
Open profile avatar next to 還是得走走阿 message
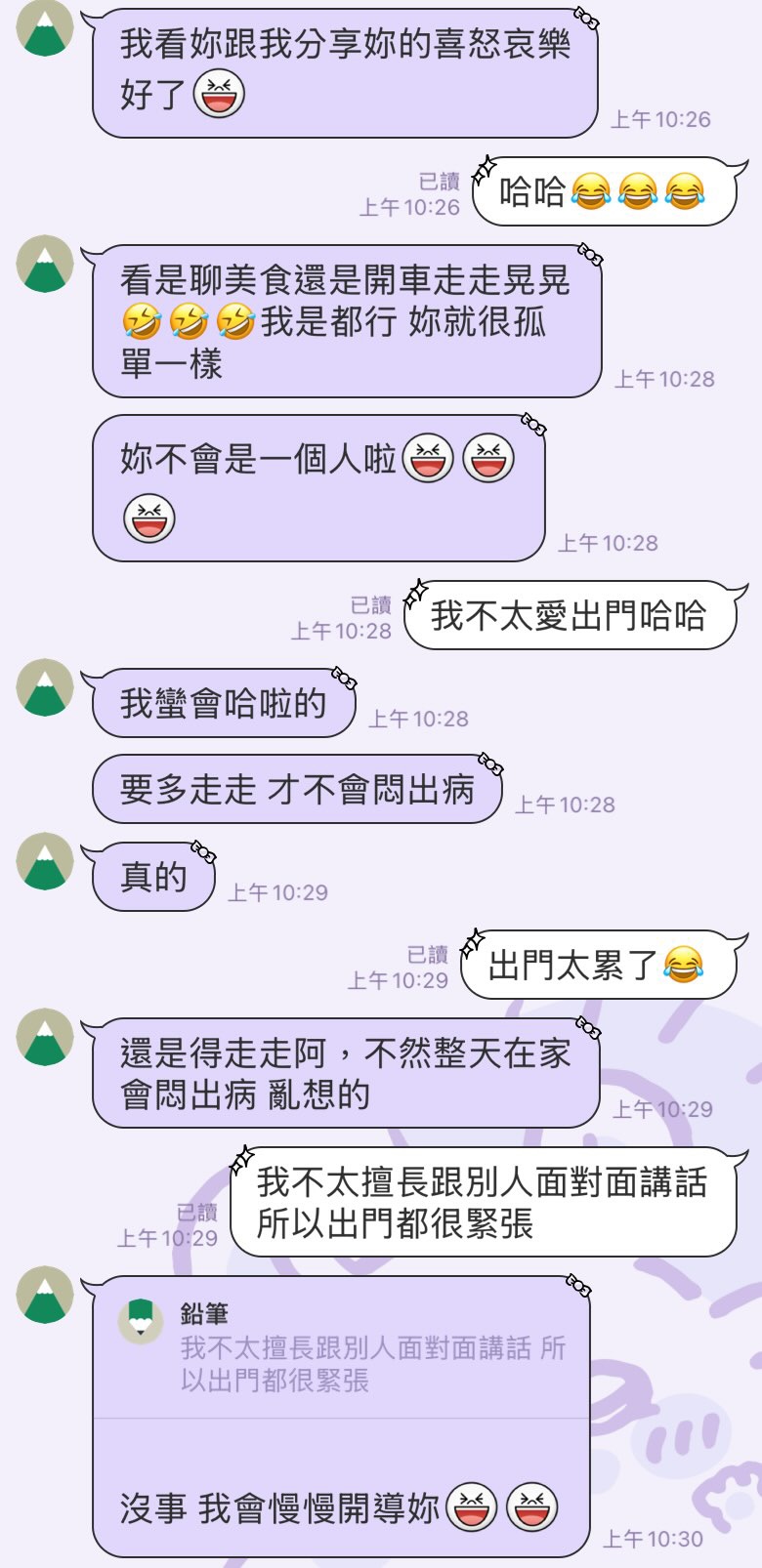pos(45,1037)
